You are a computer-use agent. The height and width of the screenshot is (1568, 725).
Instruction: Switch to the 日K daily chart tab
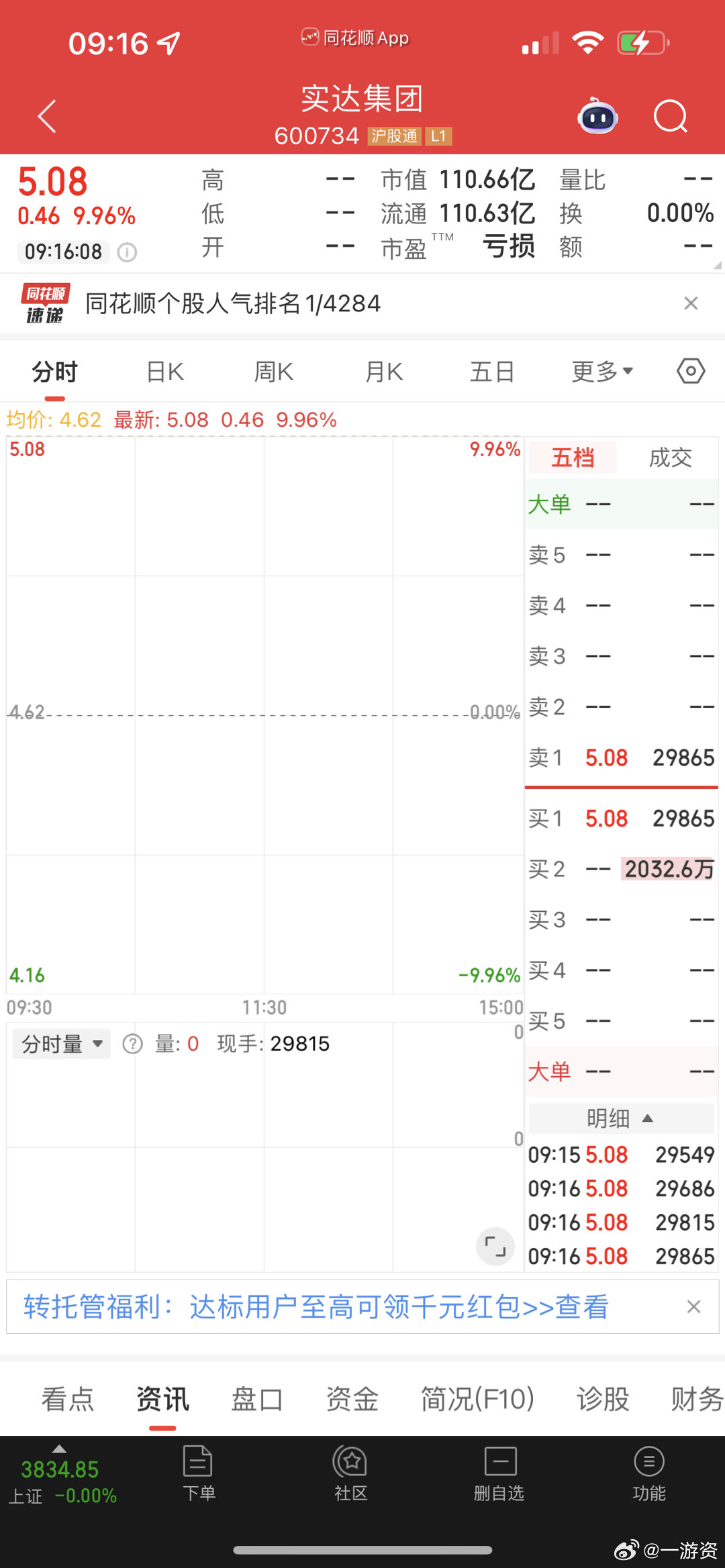coord(163,370)
